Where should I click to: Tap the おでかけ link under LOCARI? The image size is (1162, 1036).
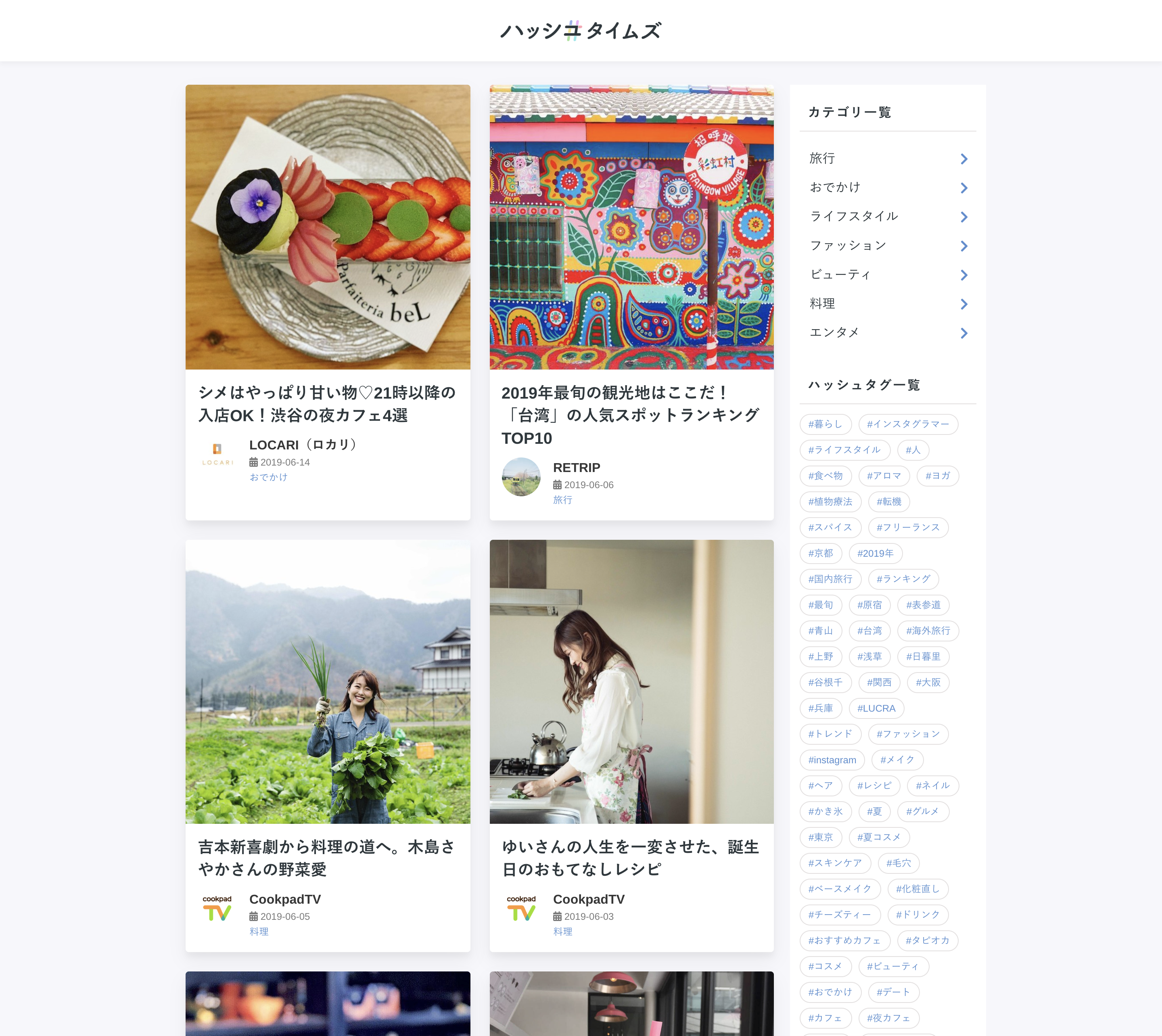(268, 477)
